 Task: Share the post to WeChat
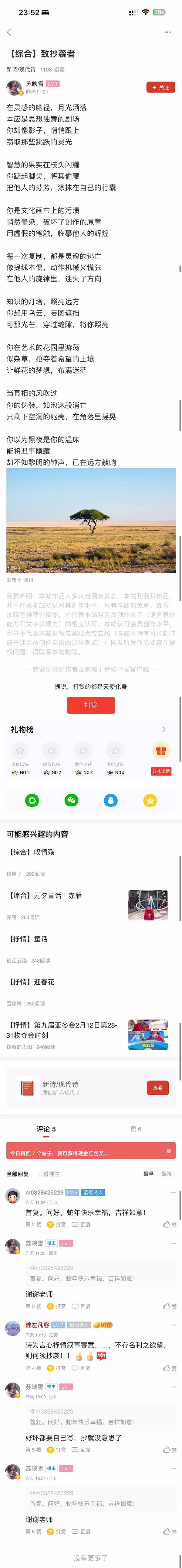(x=72, y=800)
